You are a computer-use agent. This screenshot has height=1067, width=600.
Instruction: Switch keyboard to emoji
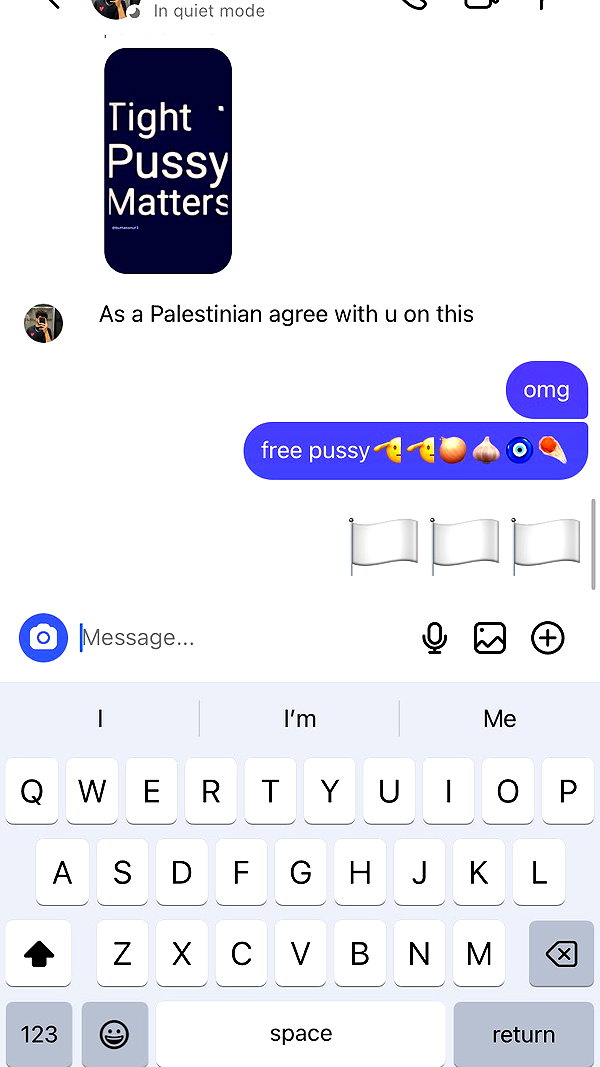pyautogui.click(x=114, y=1034)
